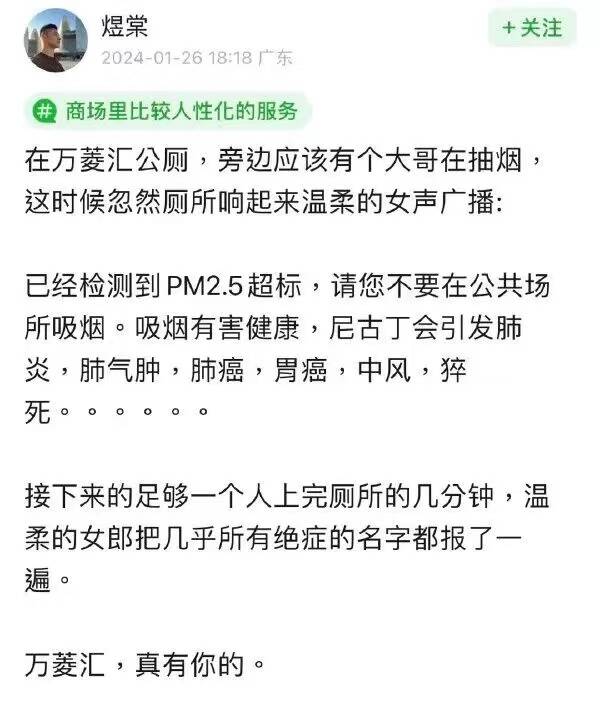
Task: Open the topic tag 商场里比较人性化的服务
Action: [166, 110]
